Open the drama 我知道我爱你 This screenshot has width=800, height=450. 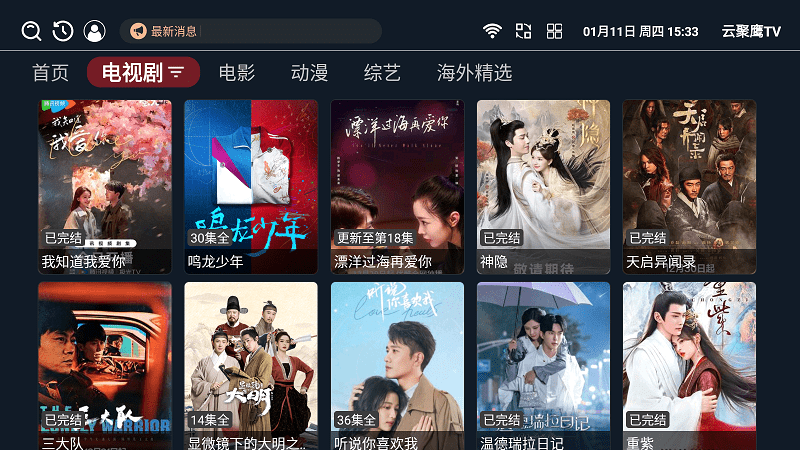(x=105, y=186)
